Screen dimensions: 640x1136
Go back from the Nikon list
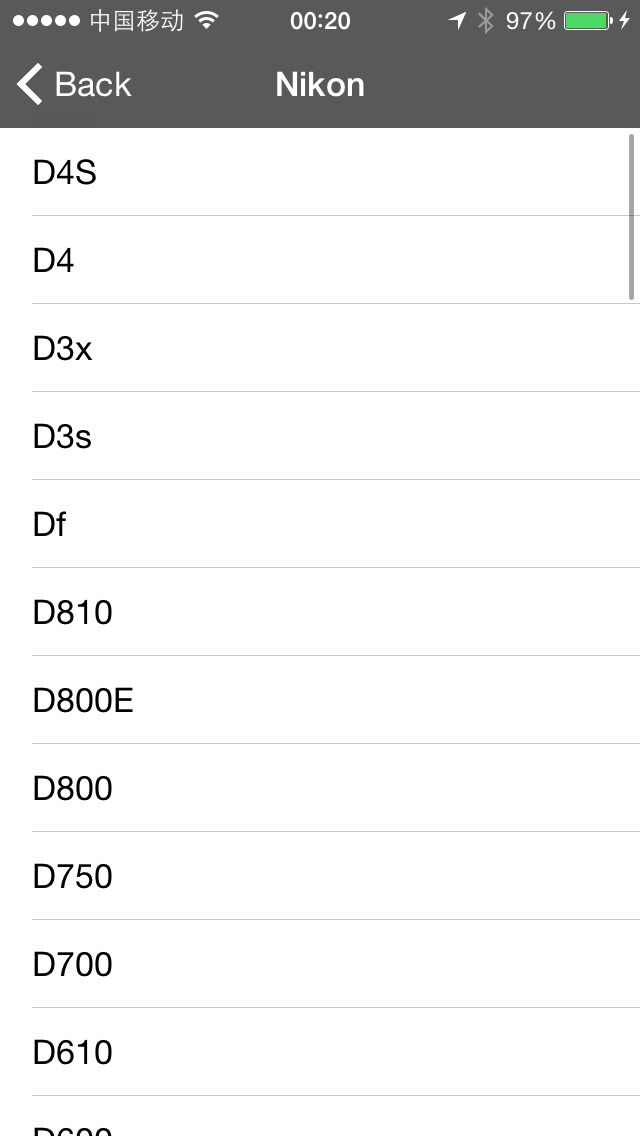click(74, 85)
